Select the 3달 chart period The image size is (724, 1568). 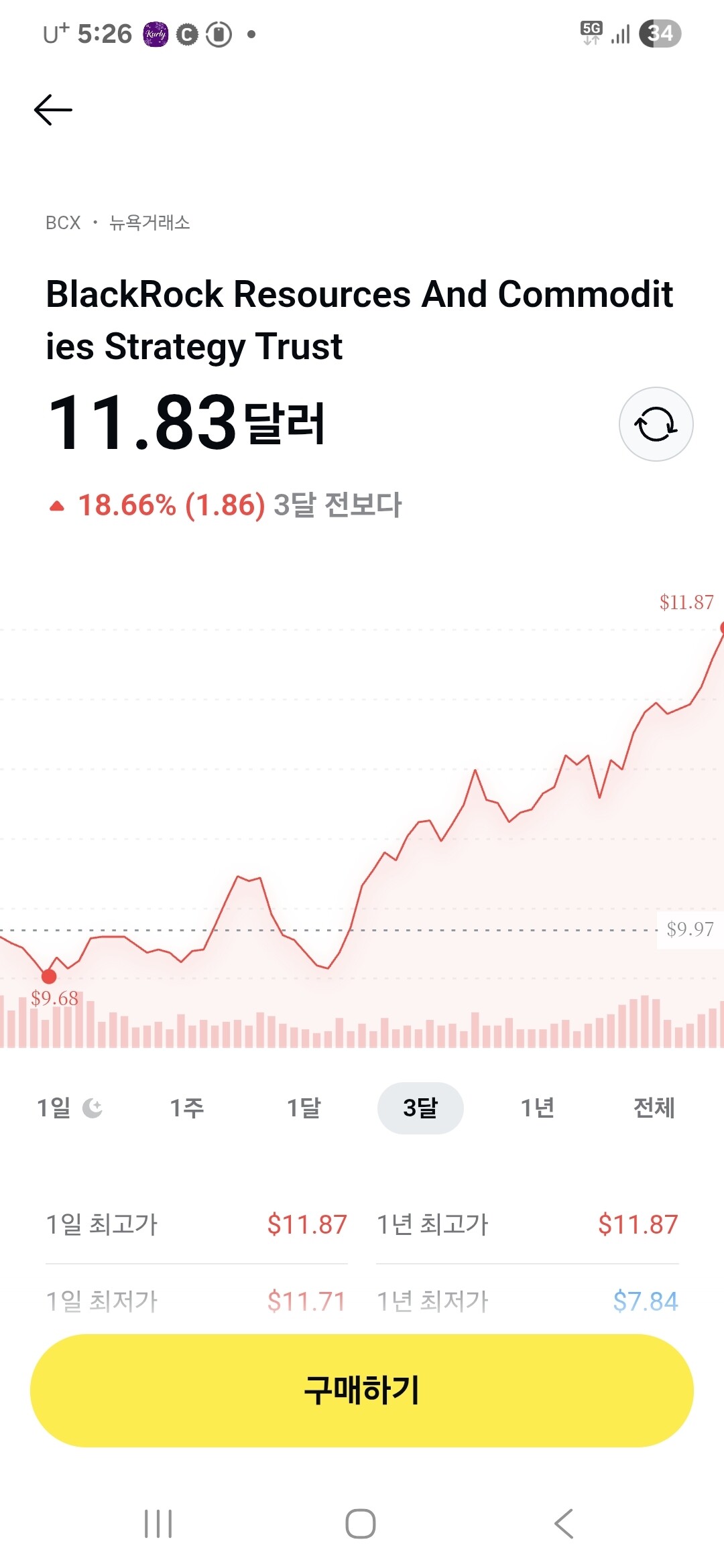(420, 1108)
